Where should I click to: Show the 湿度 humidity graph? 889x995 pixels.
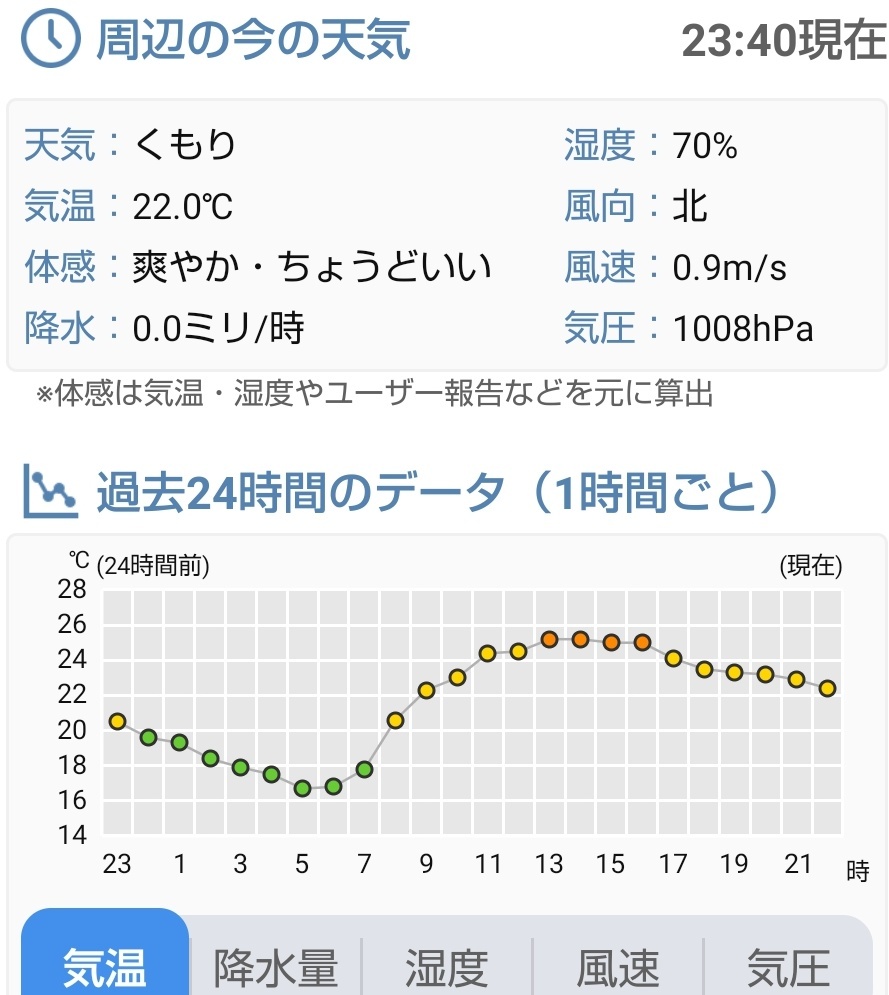click(446, 967)
